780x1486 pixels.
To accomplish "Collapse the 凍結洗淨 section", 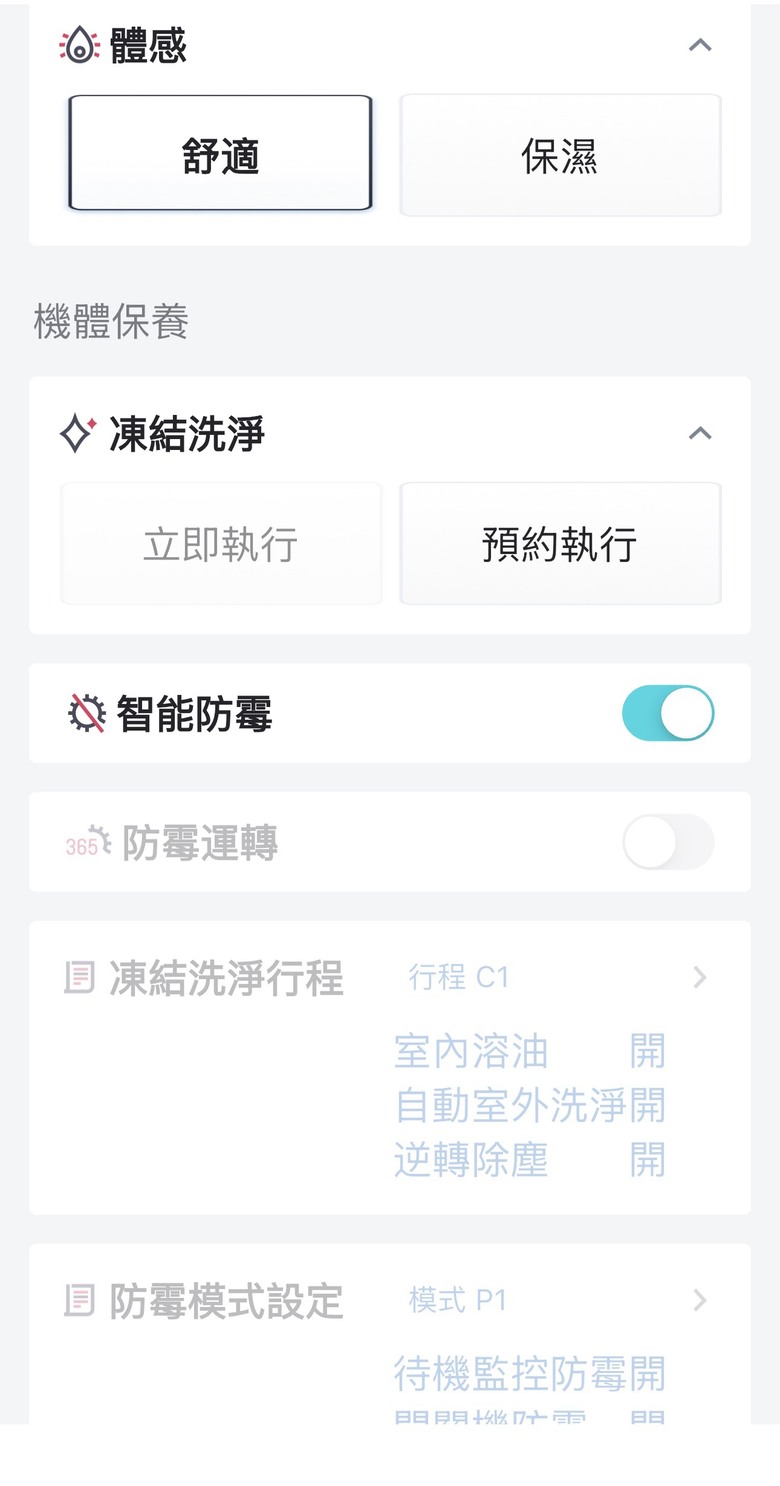I will click(700, 433).
